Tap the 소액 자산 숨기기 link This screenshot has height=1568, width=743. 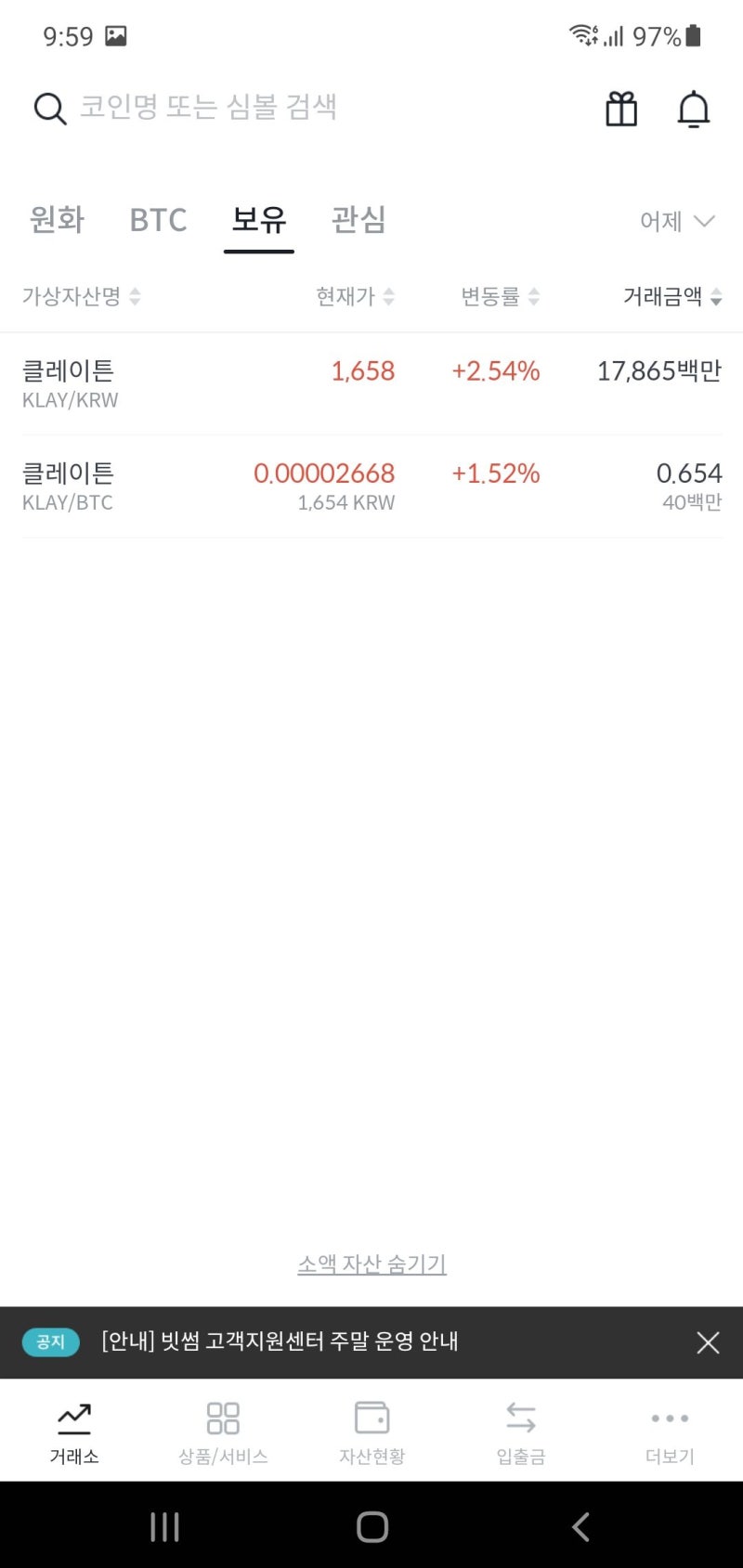[371, 1263]
